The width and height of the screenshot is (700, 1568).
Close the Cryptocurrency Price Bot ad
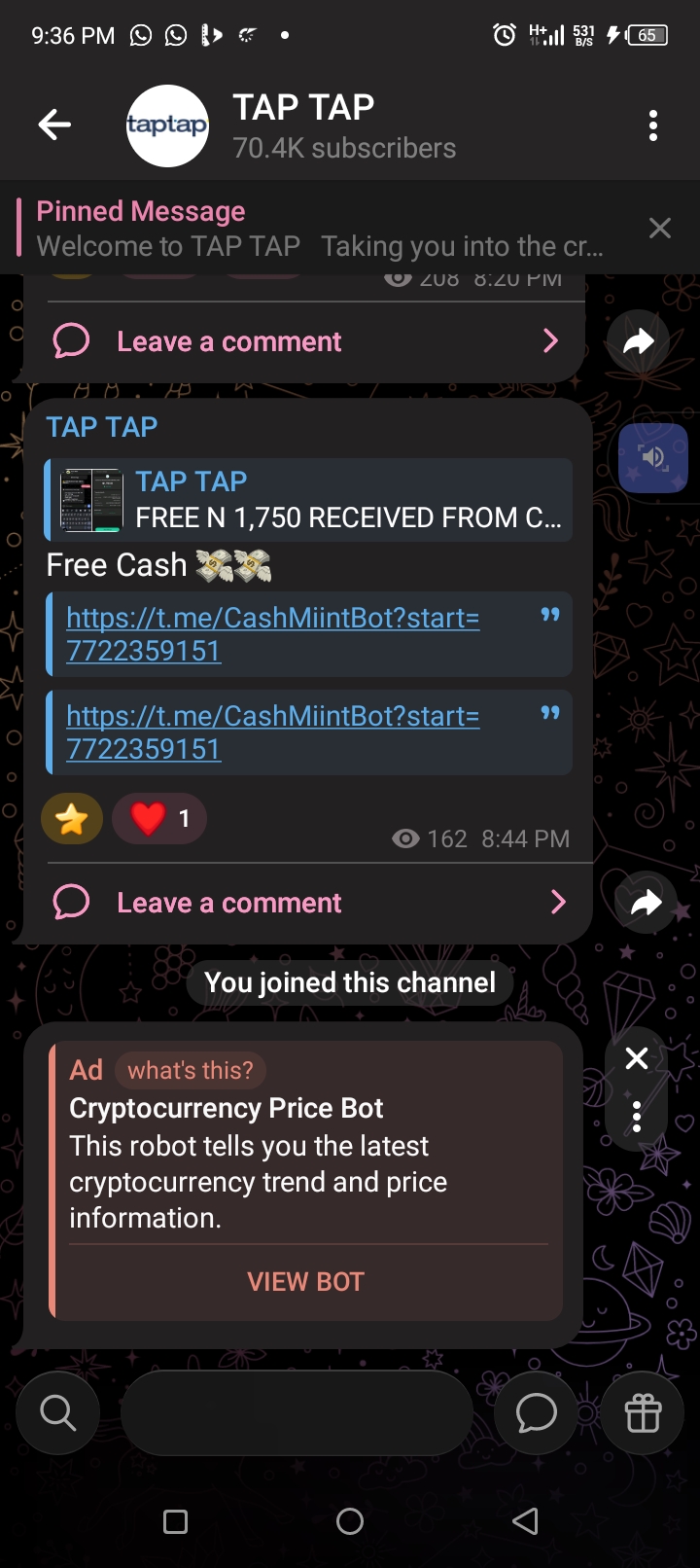637,1058
